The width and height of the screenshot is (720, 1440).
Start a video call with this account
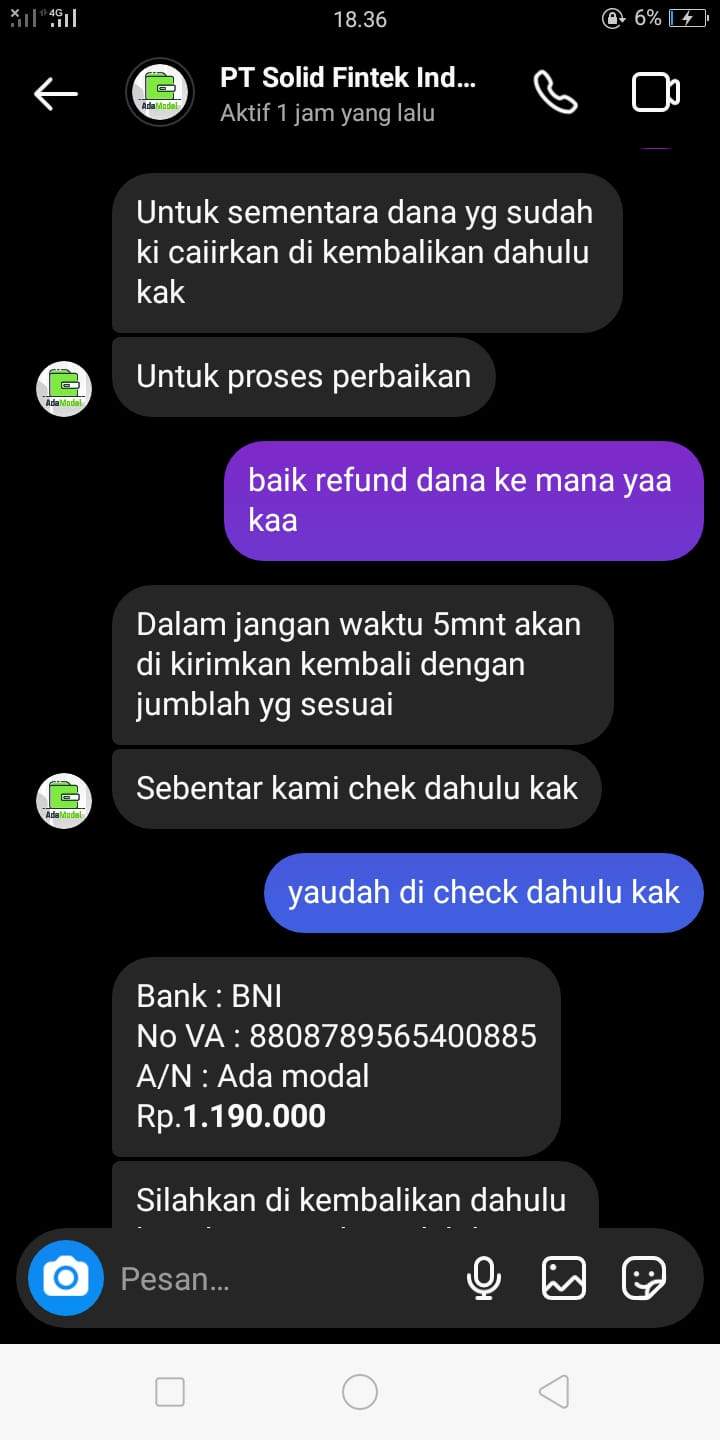pyautogui.click(x=656, y=92)
